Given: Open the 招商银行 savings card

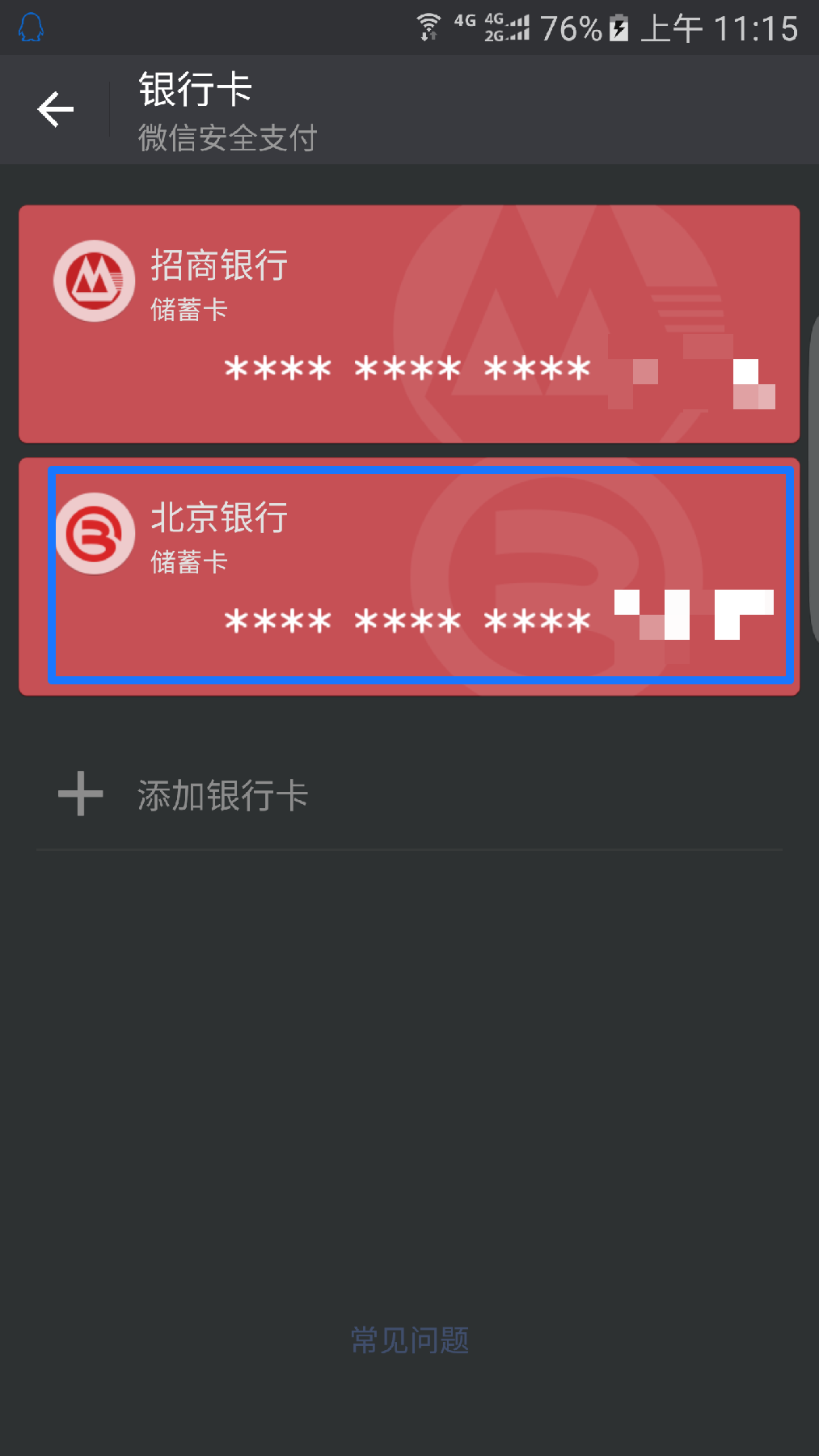Looking at the screenshot, I should point(409,324).
